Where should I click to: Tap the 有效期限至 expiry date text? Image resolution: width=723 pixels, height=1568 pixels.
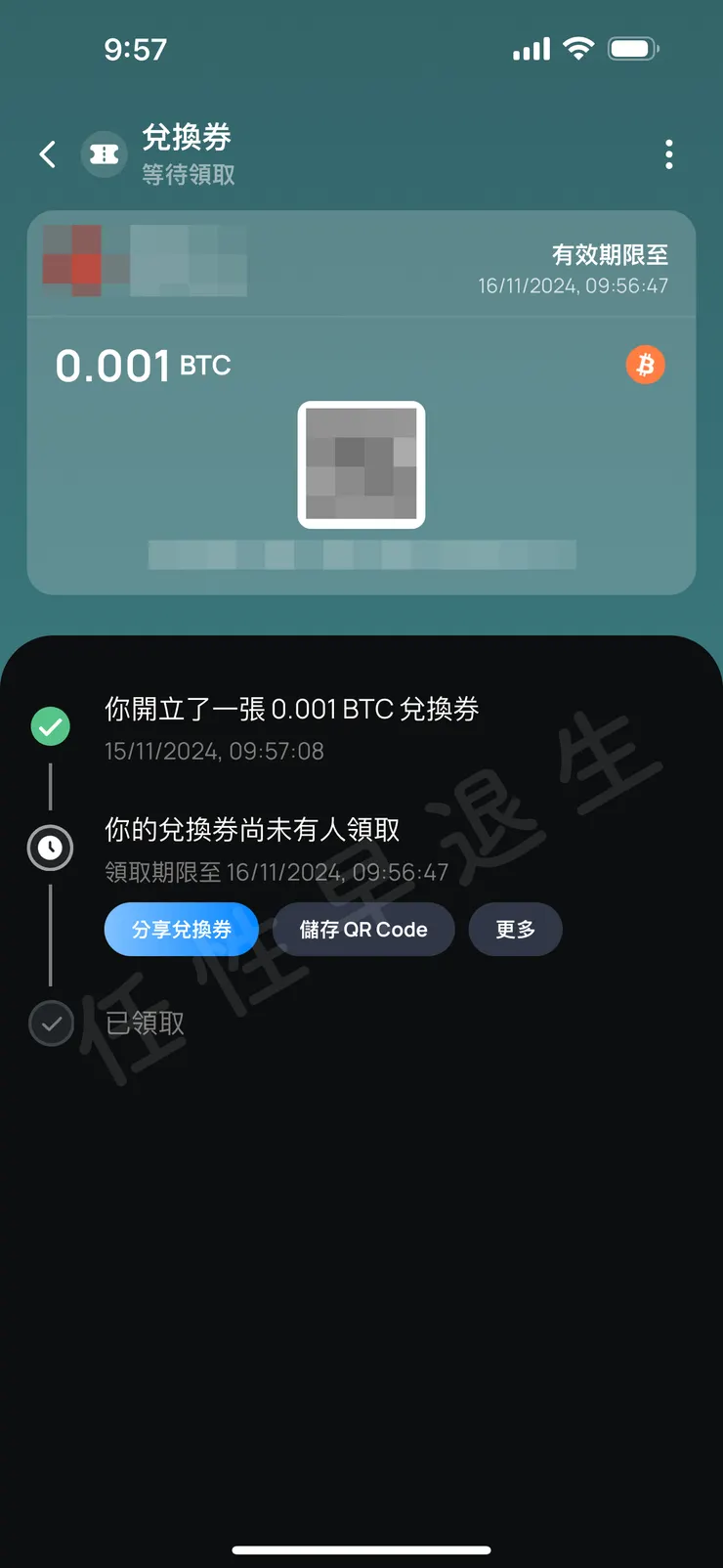click(610, 256)
